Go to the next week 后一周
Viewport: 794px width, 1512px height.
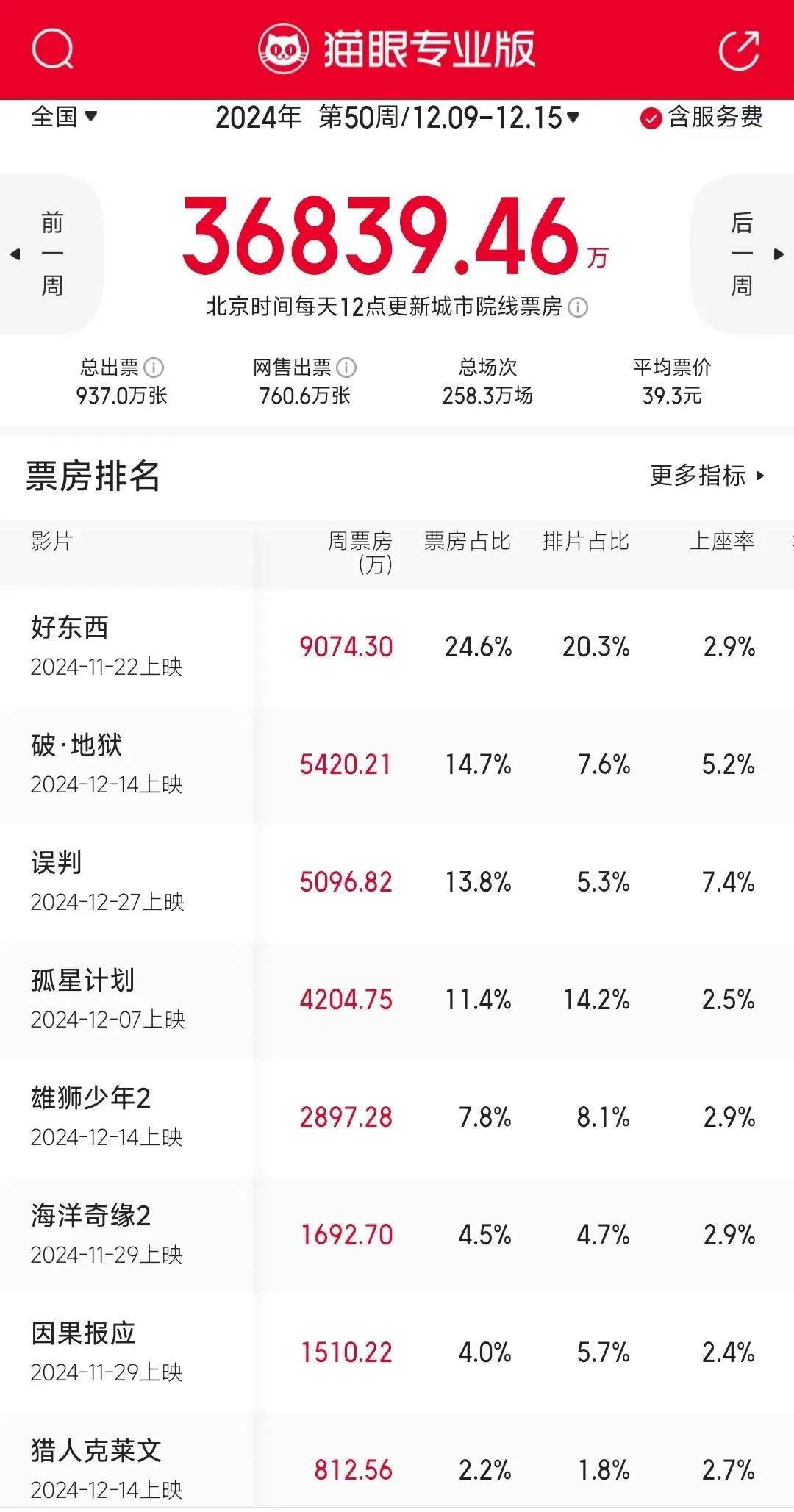point(744,254)
